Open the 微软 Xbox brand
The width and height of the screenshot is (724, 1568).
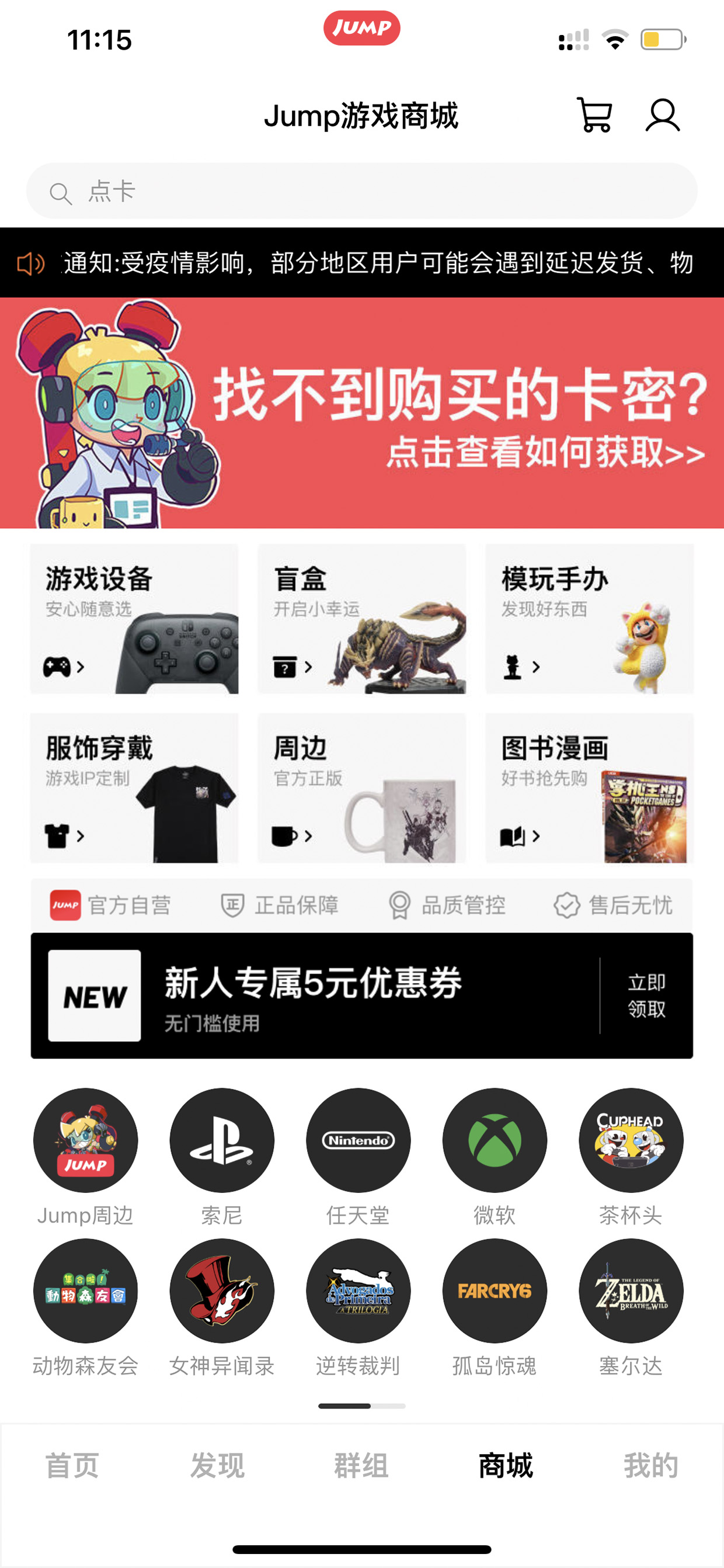tap(494, 1140)
